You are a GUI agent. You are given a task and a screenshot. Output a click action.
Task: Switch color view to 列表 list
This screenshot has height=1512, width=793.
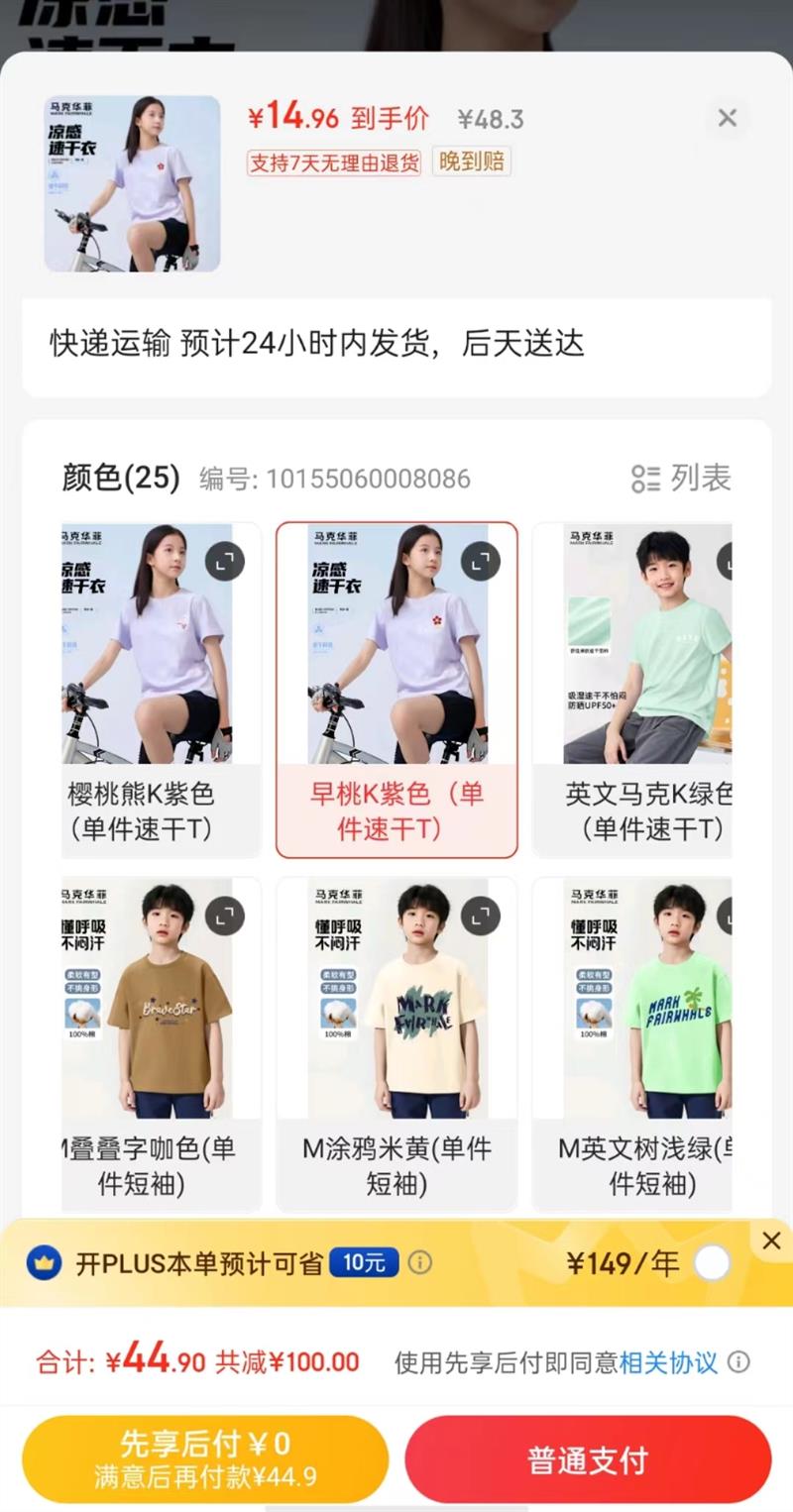681,478
